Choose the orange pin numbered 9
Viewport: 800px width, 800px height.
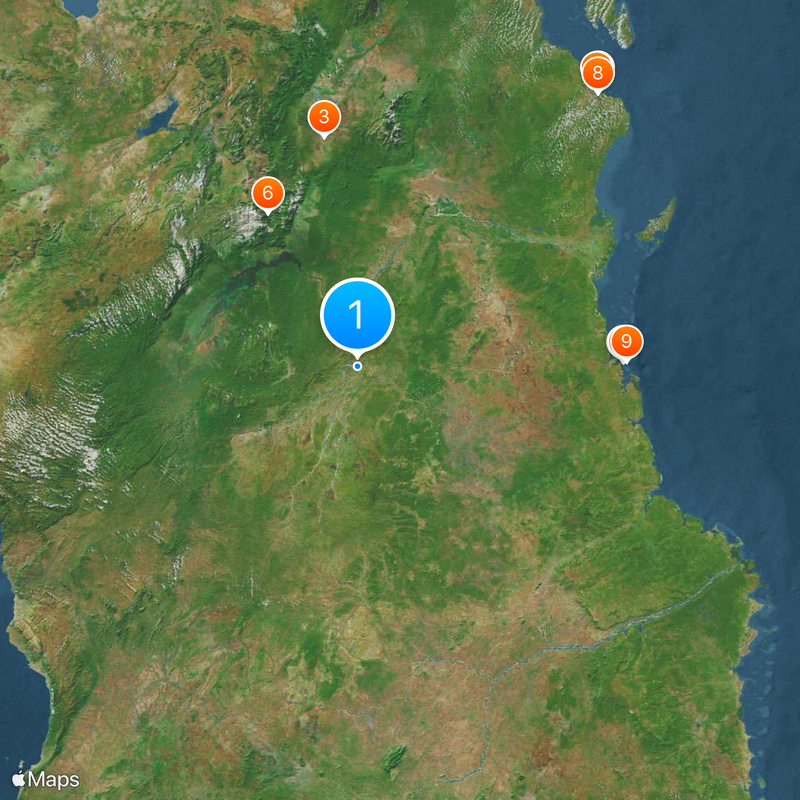click(x=626, y=341)
